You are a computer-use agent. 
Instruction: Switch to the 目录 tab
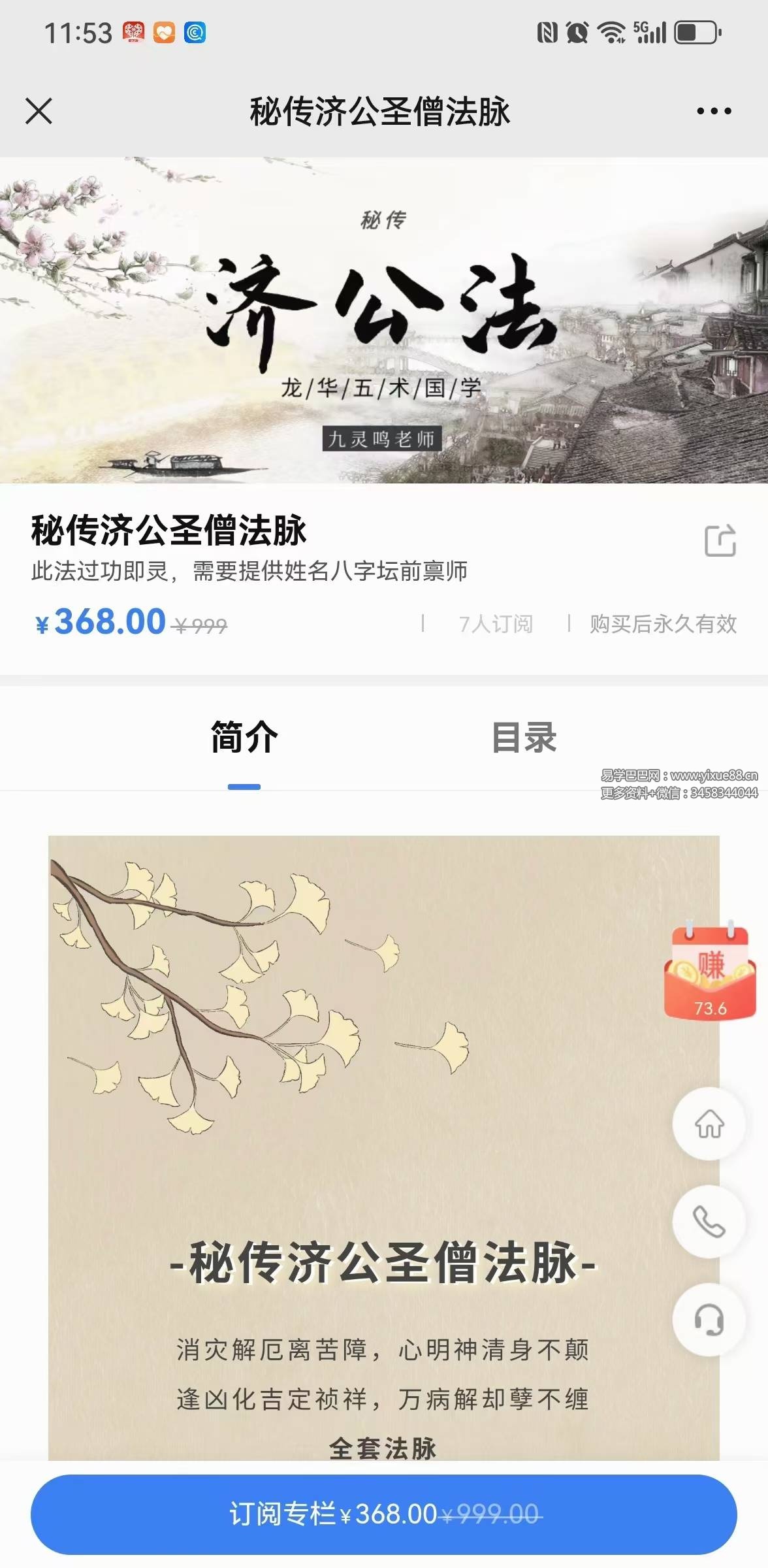point(526,738)
